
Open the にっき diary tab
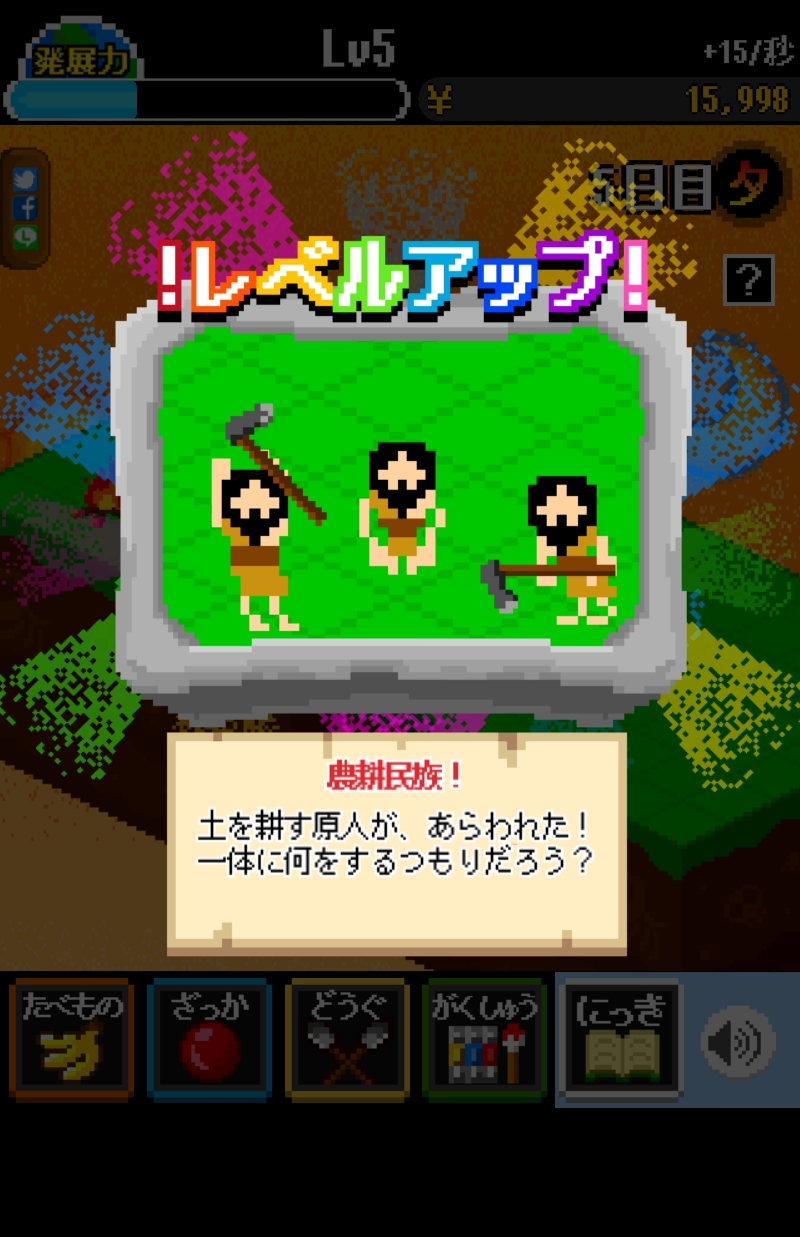(x=621, y=1040)
